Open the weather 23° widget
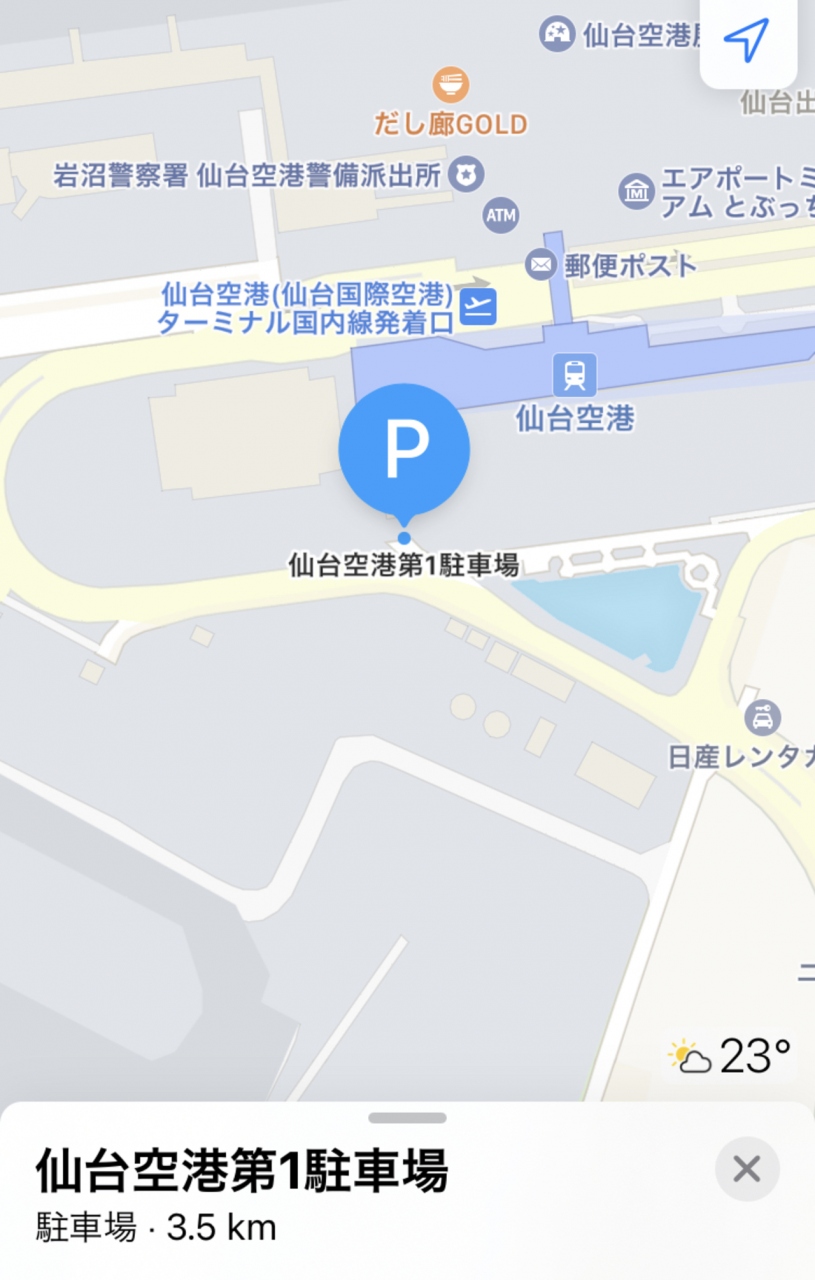 [x=730, y=1056]
